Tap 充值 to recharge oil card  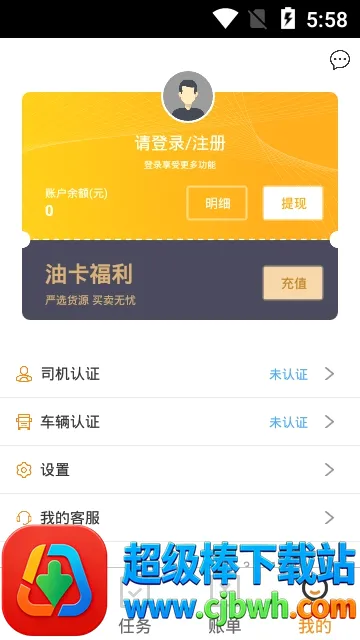point(293,283)
